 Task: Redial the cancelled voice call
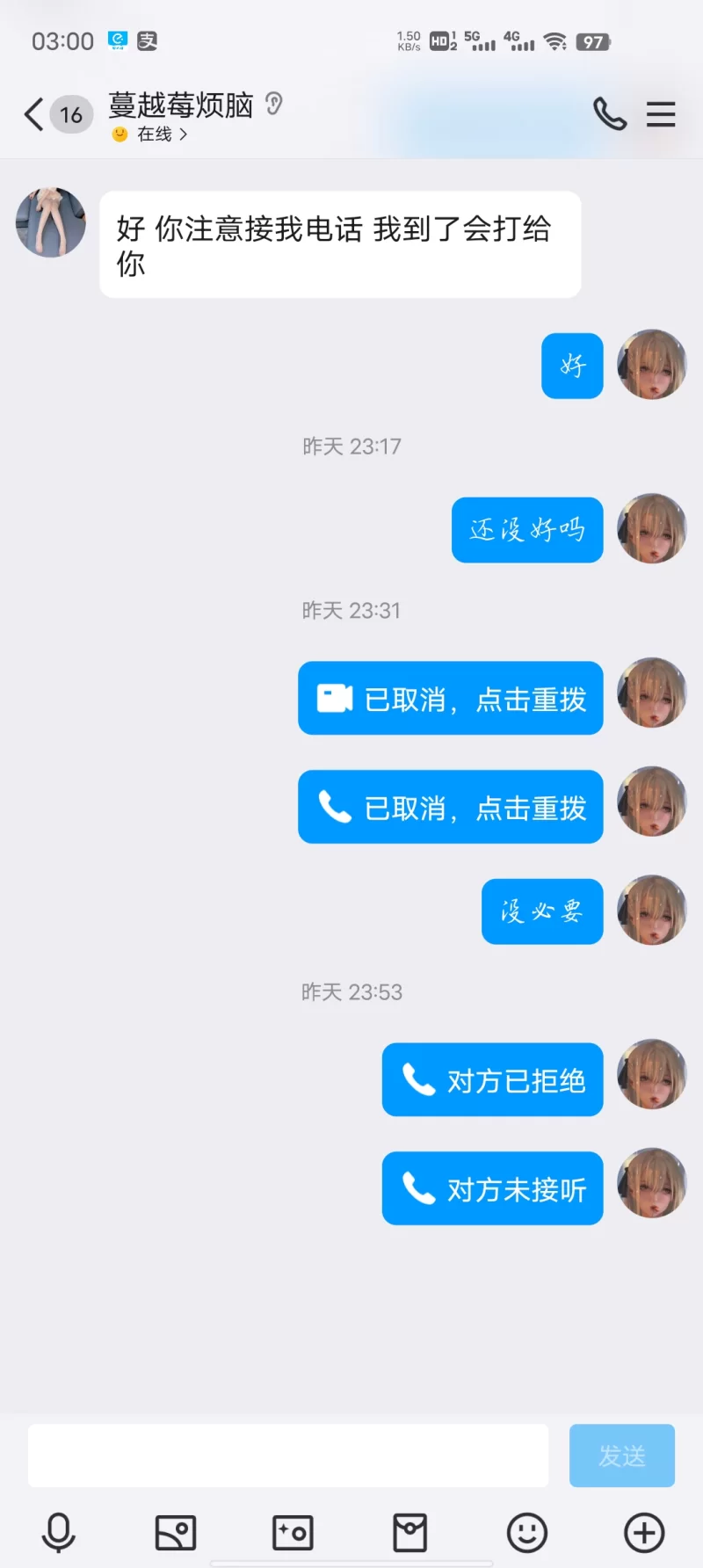coord(450,808)
